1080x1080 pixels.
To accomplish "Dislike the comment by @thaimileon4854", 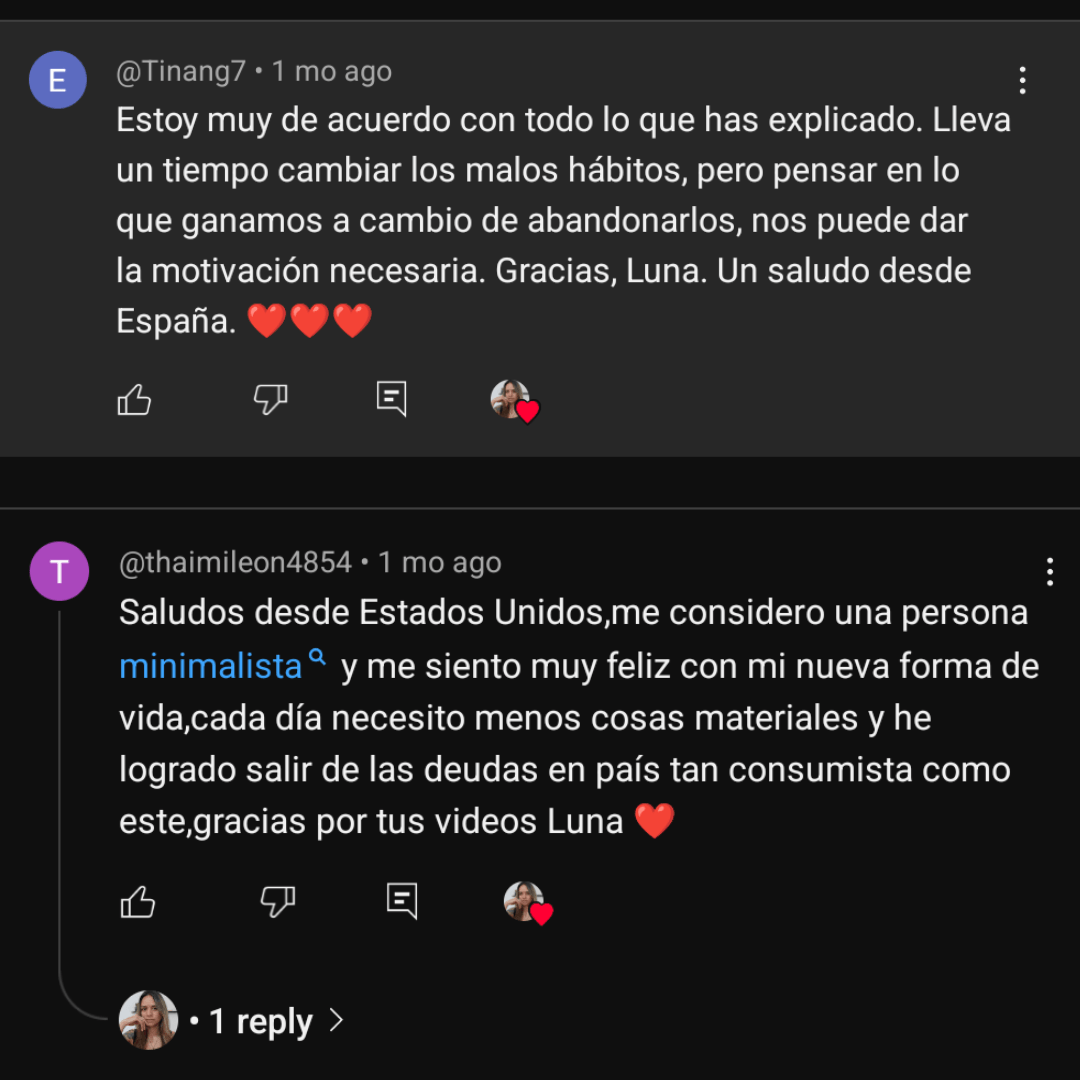I will 277,902.
